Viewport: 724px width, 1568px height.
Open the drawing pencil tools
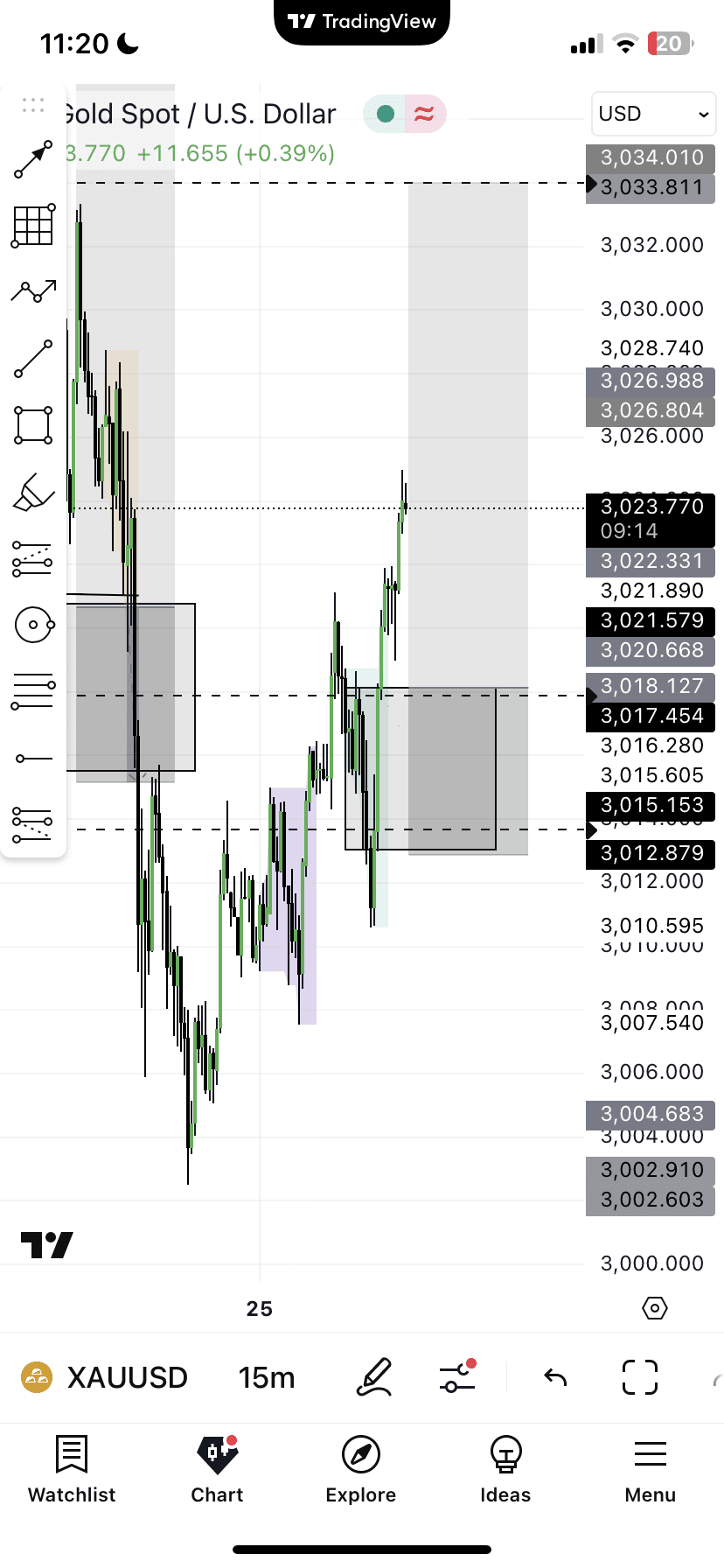pos(374,1377)
